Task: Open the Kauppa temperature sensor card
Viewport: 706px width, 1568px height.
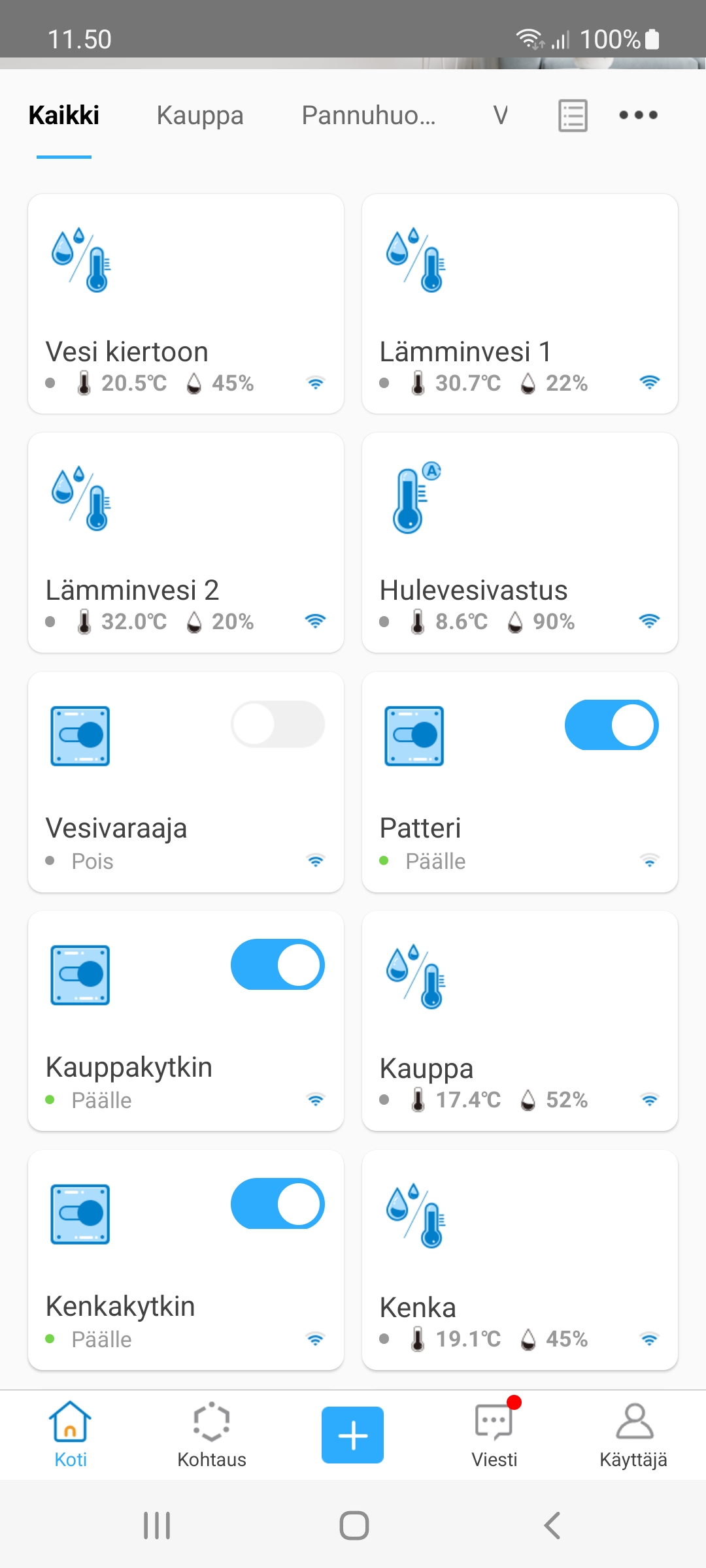Action: coord(520,1021)
